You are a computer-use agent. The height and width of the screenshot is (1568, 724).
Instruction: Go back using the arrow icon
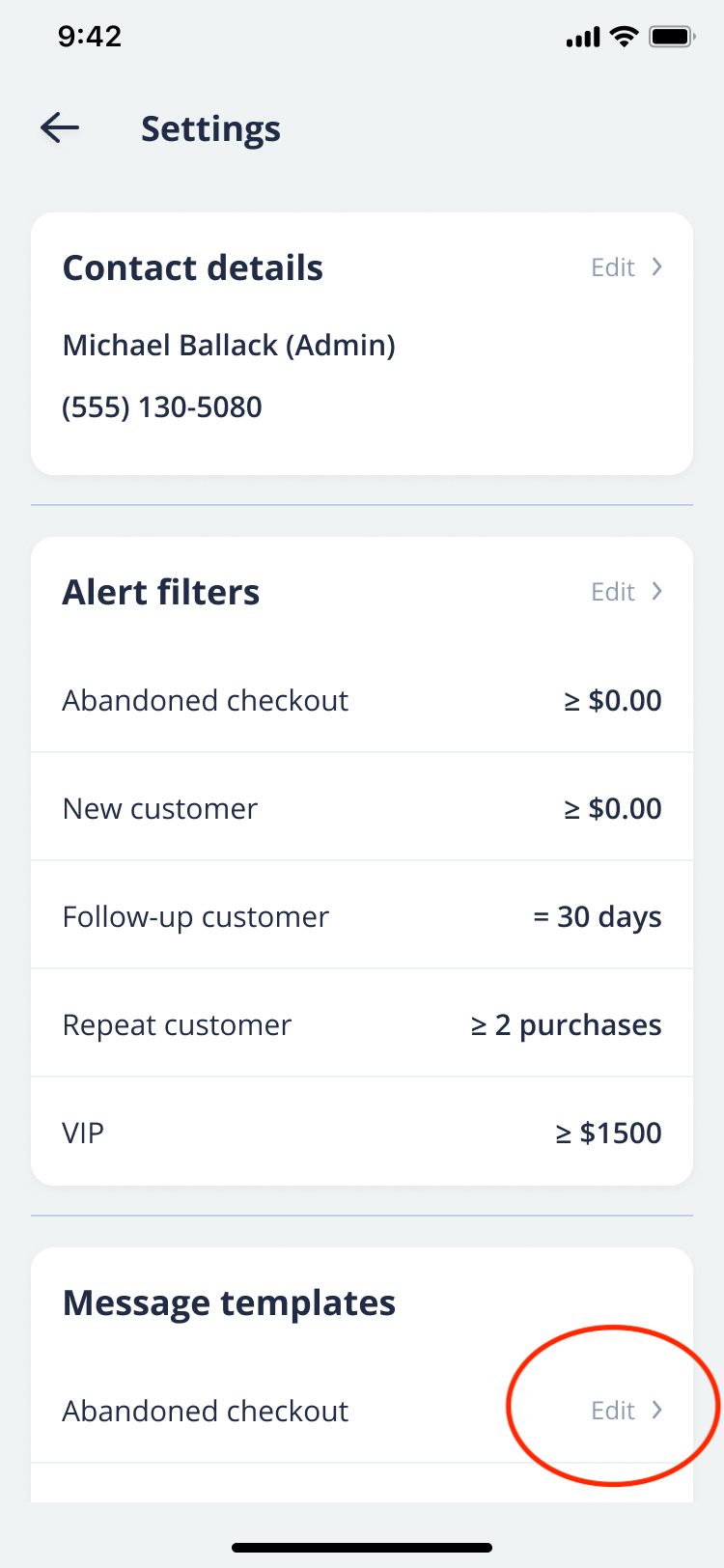[60, 127]
